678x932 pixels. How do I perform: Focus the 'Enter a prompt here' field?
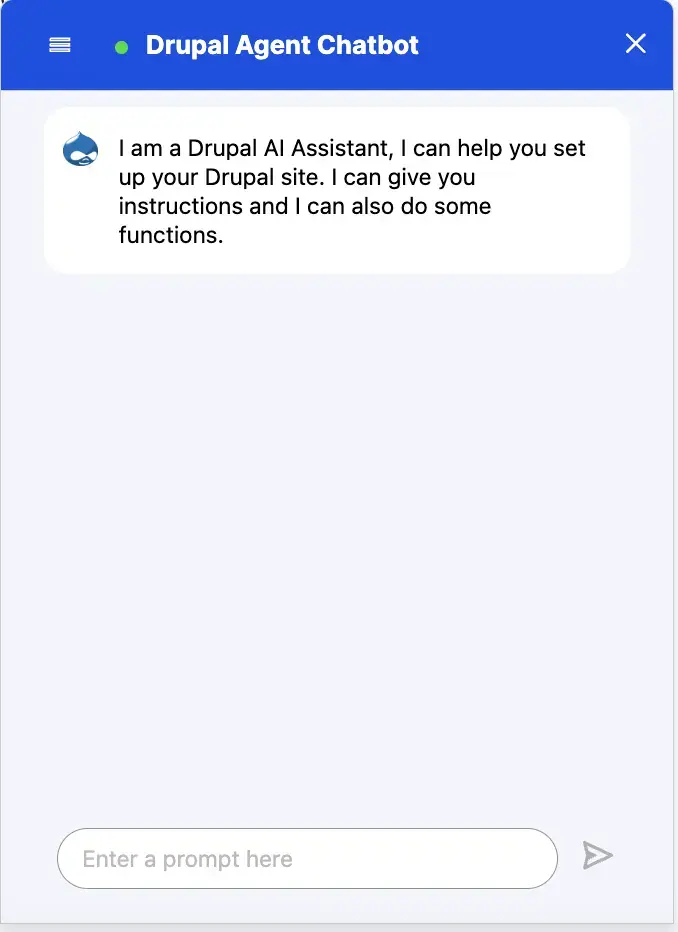[x=307, y=858]
